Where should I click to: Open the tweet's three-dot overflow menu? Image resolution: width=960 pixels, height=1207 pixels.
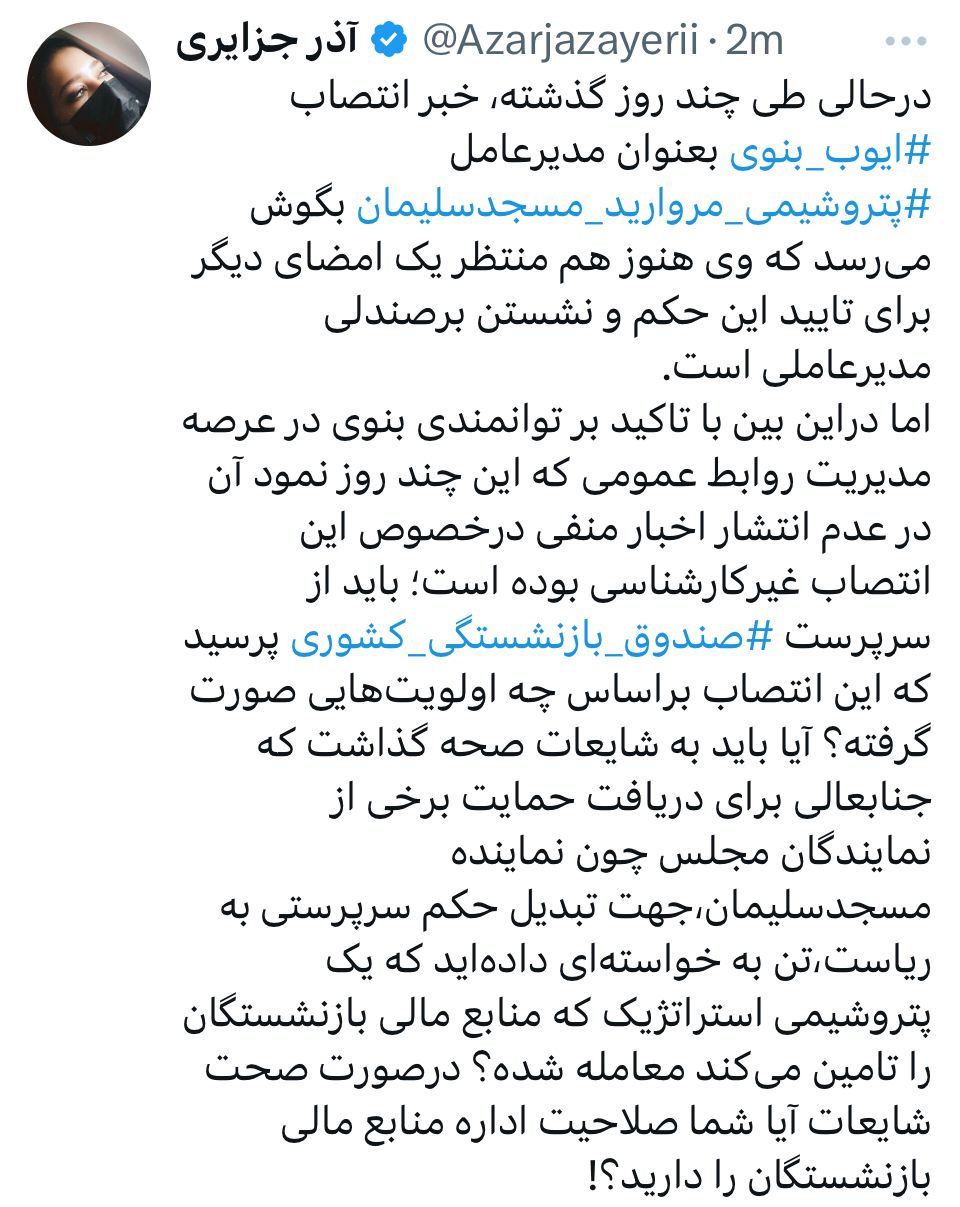[910, 41]
